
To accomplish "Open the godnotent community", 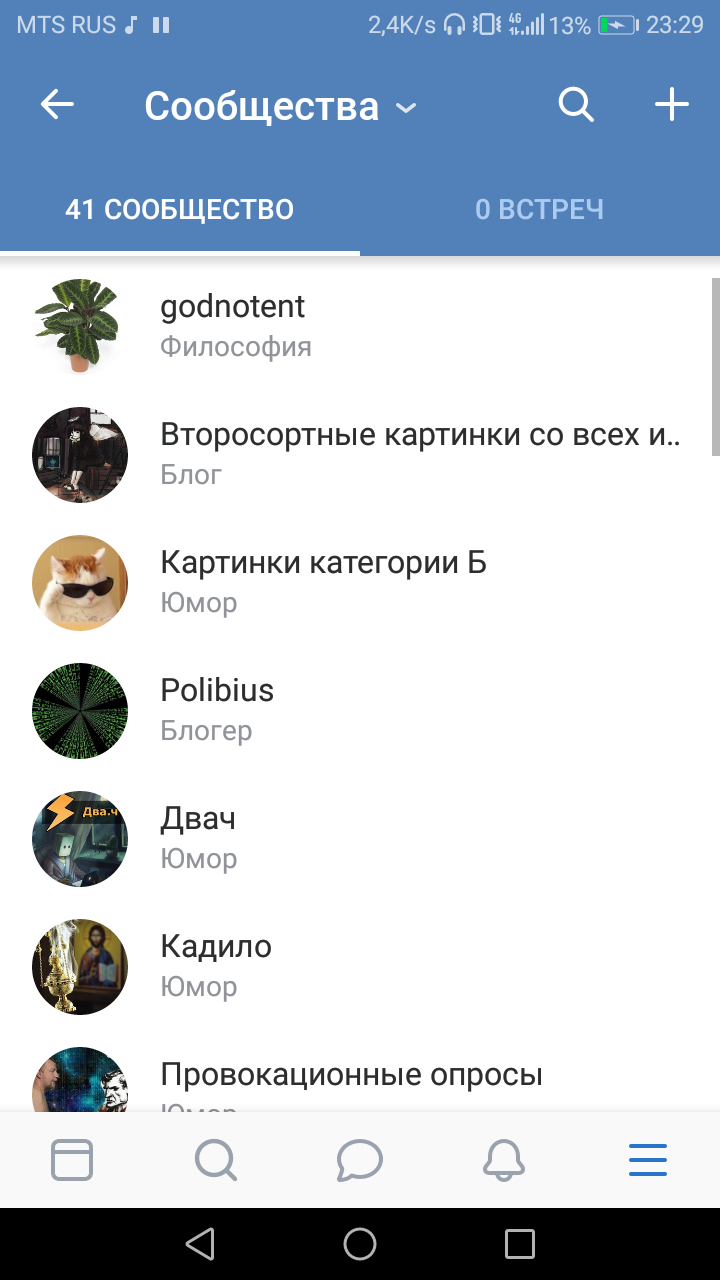I will [360, 326].
